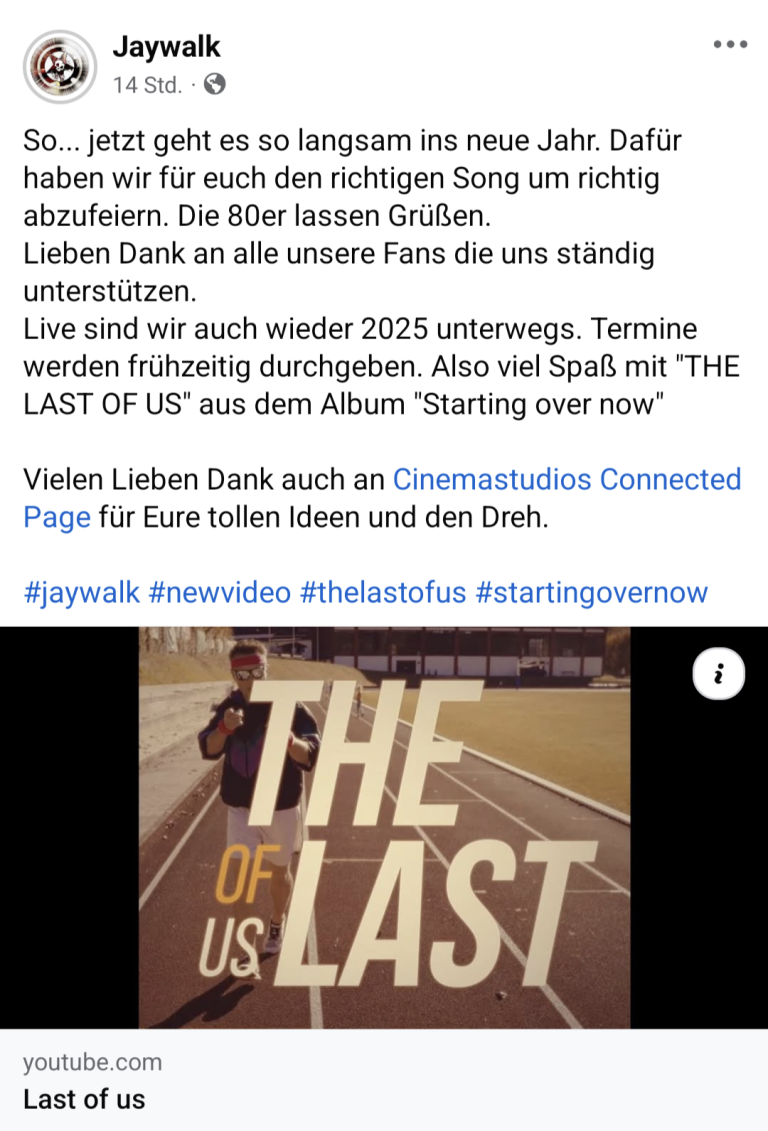Image resolution: width=768 pixels, height=1131 pixels.
Task: Open the Last of us YouTube video preview
Action: (x=384, y=828)
